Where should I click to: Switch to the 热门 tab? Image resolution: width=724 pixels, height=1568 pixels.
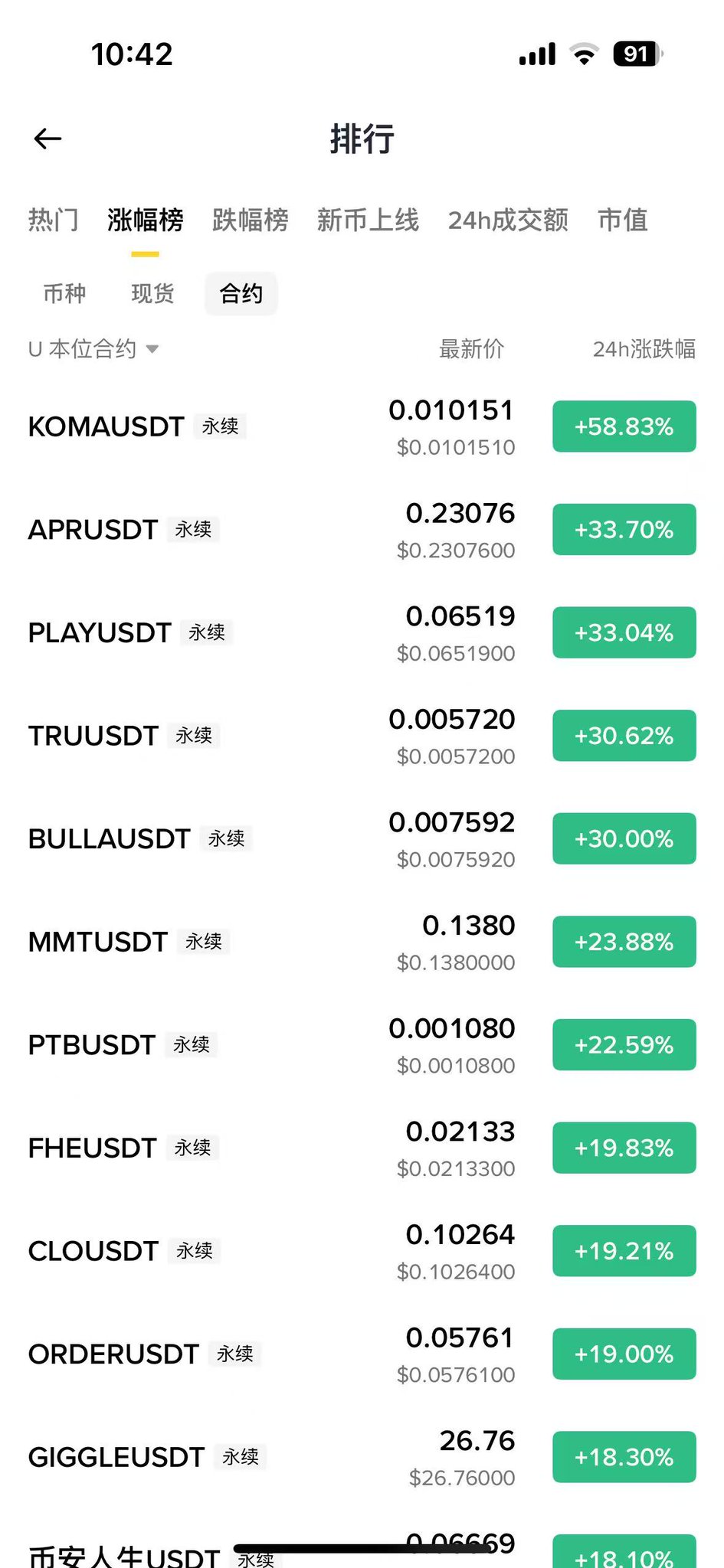click(53, 220)
